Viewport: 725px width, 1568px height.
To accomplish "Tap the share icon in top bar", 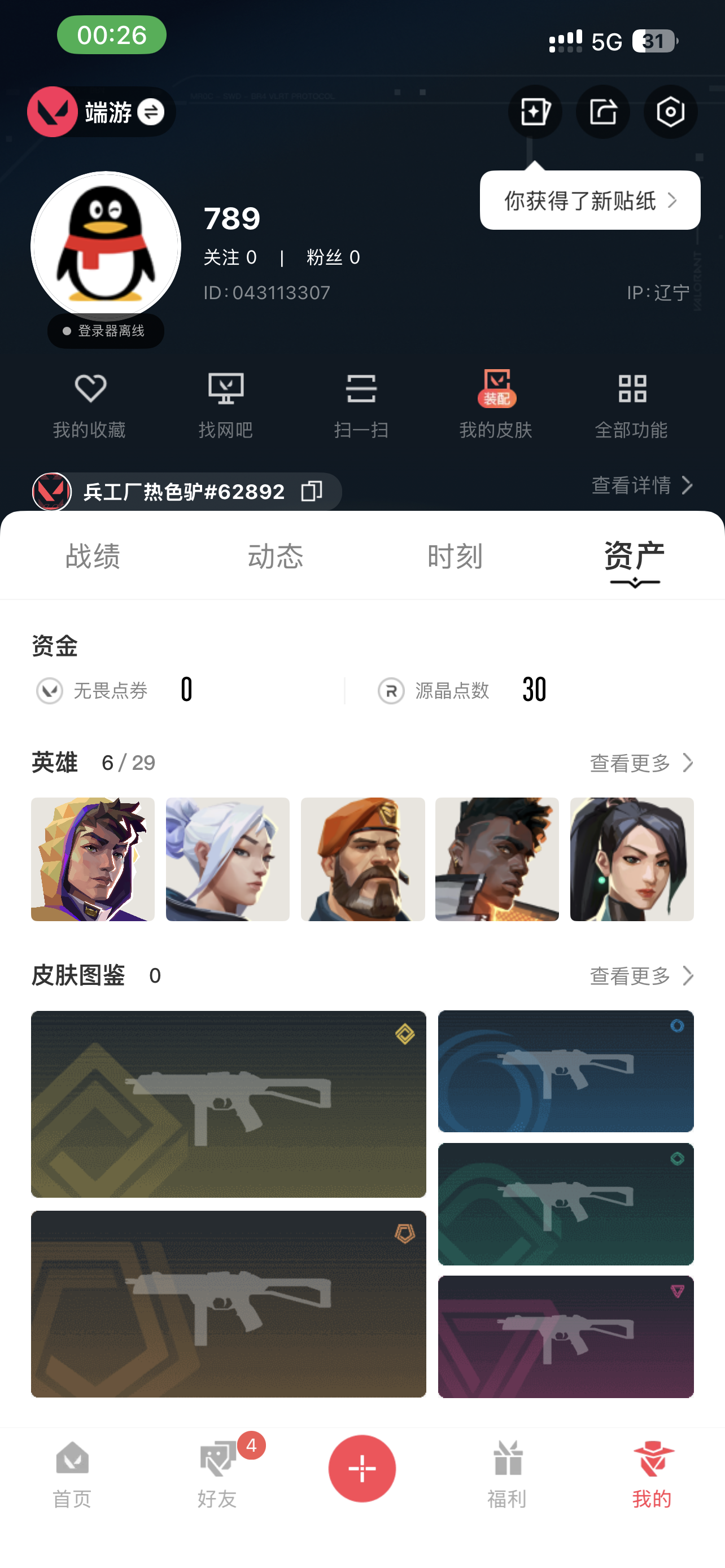I will (602, 111).
